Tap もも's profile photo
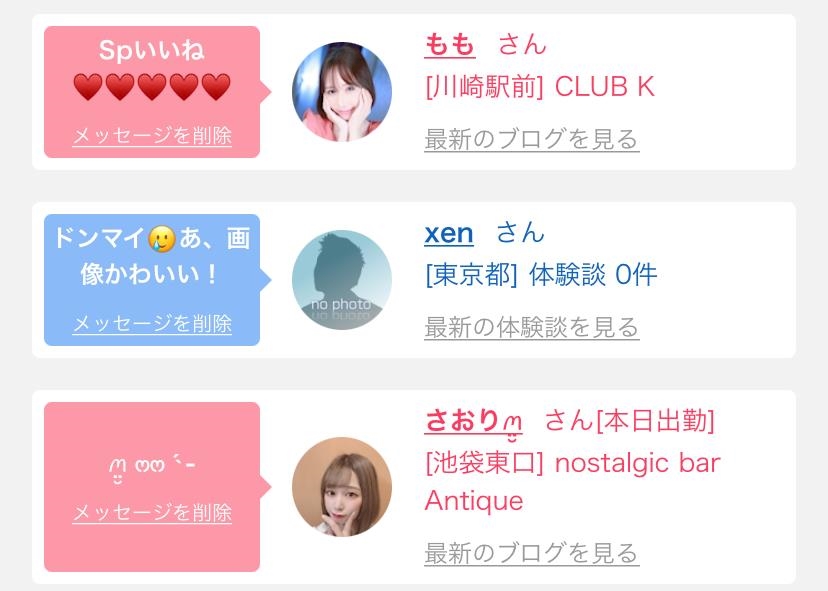 [342, 92]
